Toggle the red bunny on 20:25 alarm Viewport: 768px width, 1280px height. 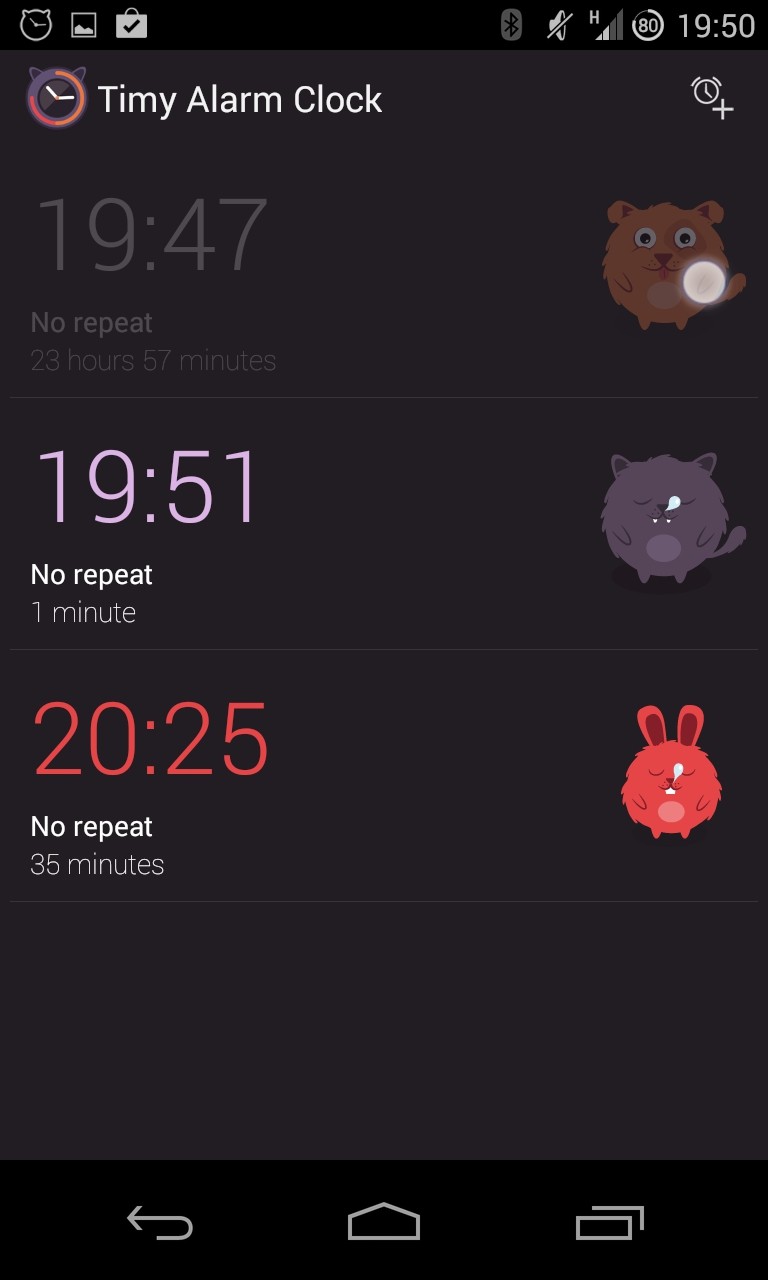tap(671, 770)
